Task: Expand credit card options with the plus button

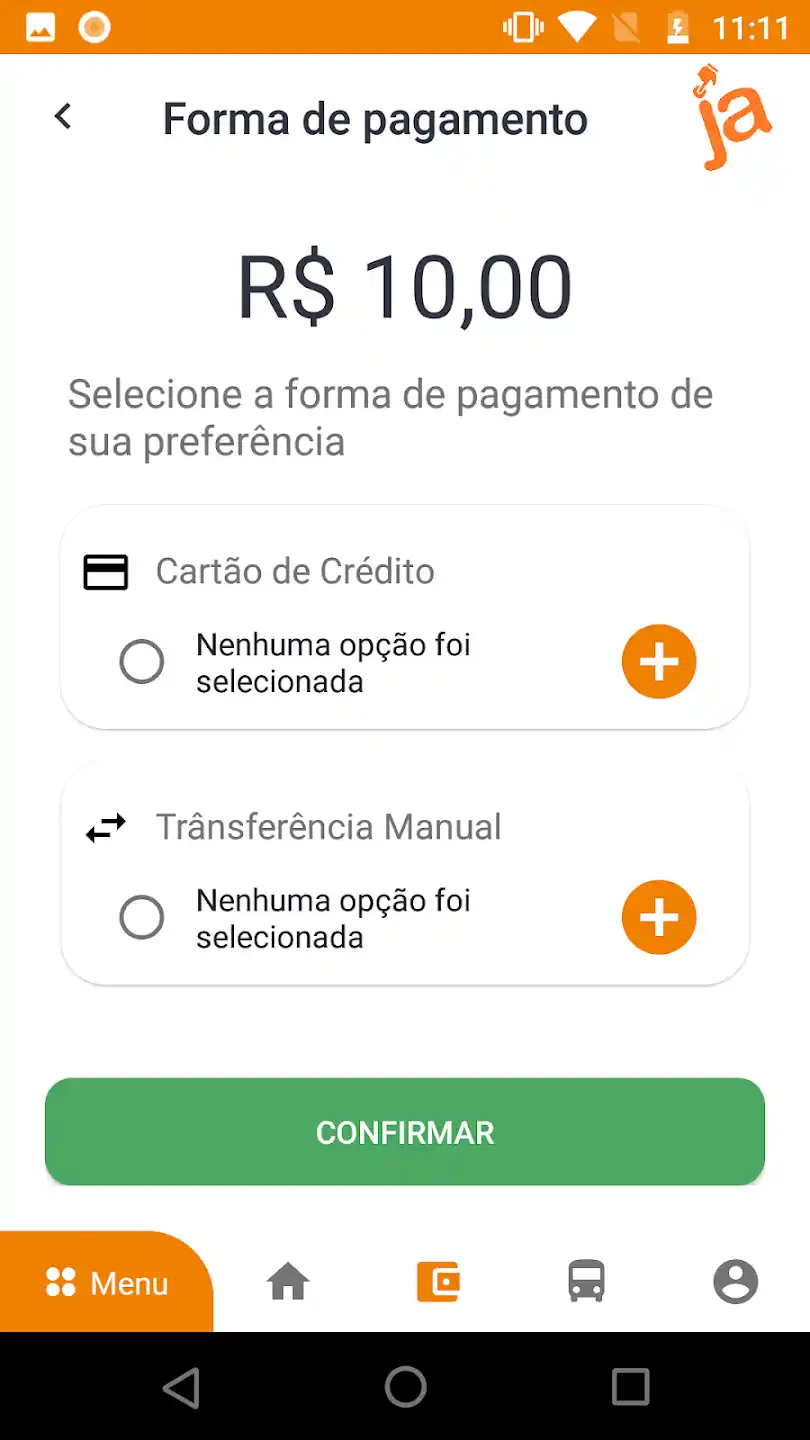Action: point(658,661)
